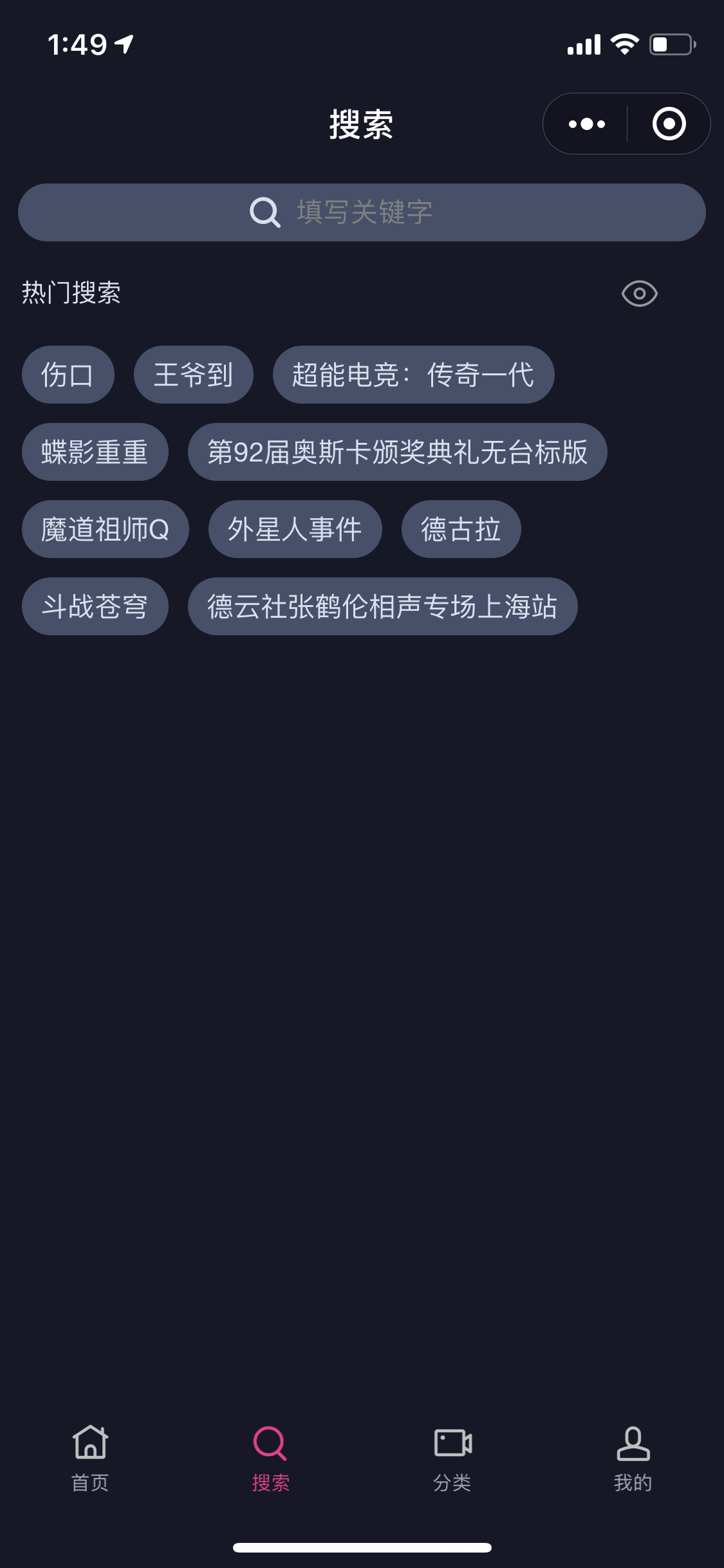Tap the 魔道祖师Q chip
The image size is (724, 1568).
click(106, 529)
